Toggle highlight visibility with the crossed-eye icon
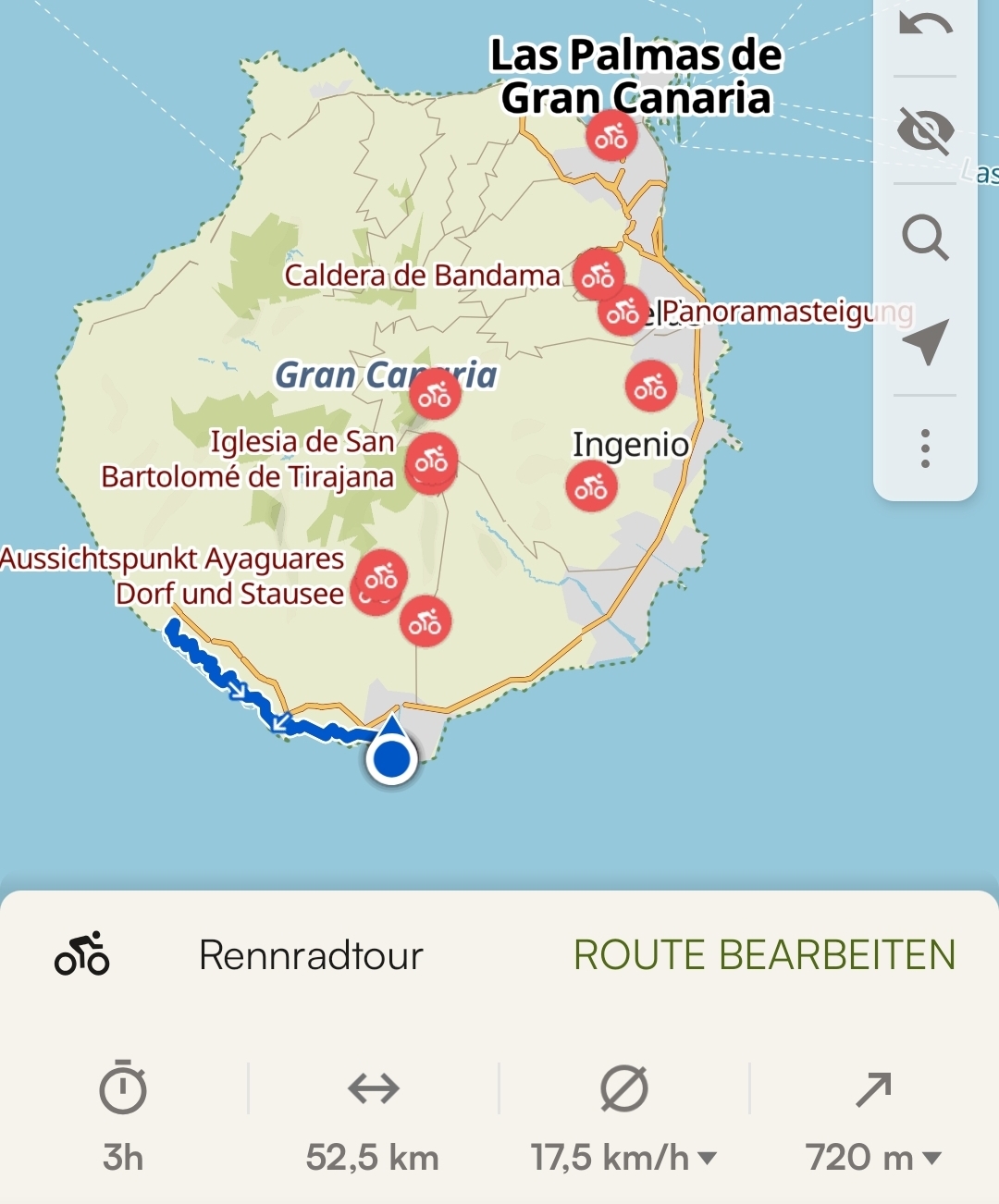 (x=925, y=129)
